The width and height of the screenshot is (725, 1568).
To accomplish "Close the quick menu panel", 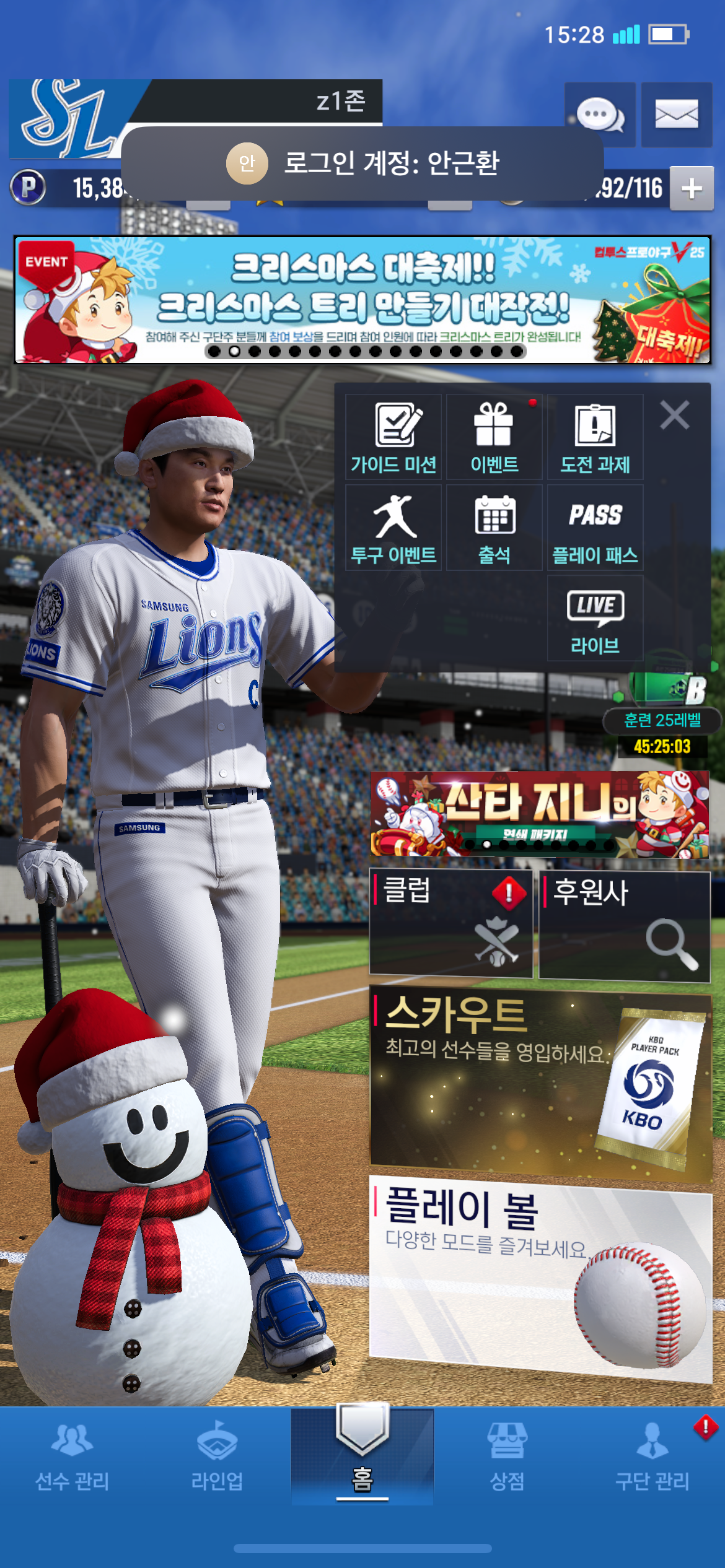I will pyautogui.click(x=674, y=415).
